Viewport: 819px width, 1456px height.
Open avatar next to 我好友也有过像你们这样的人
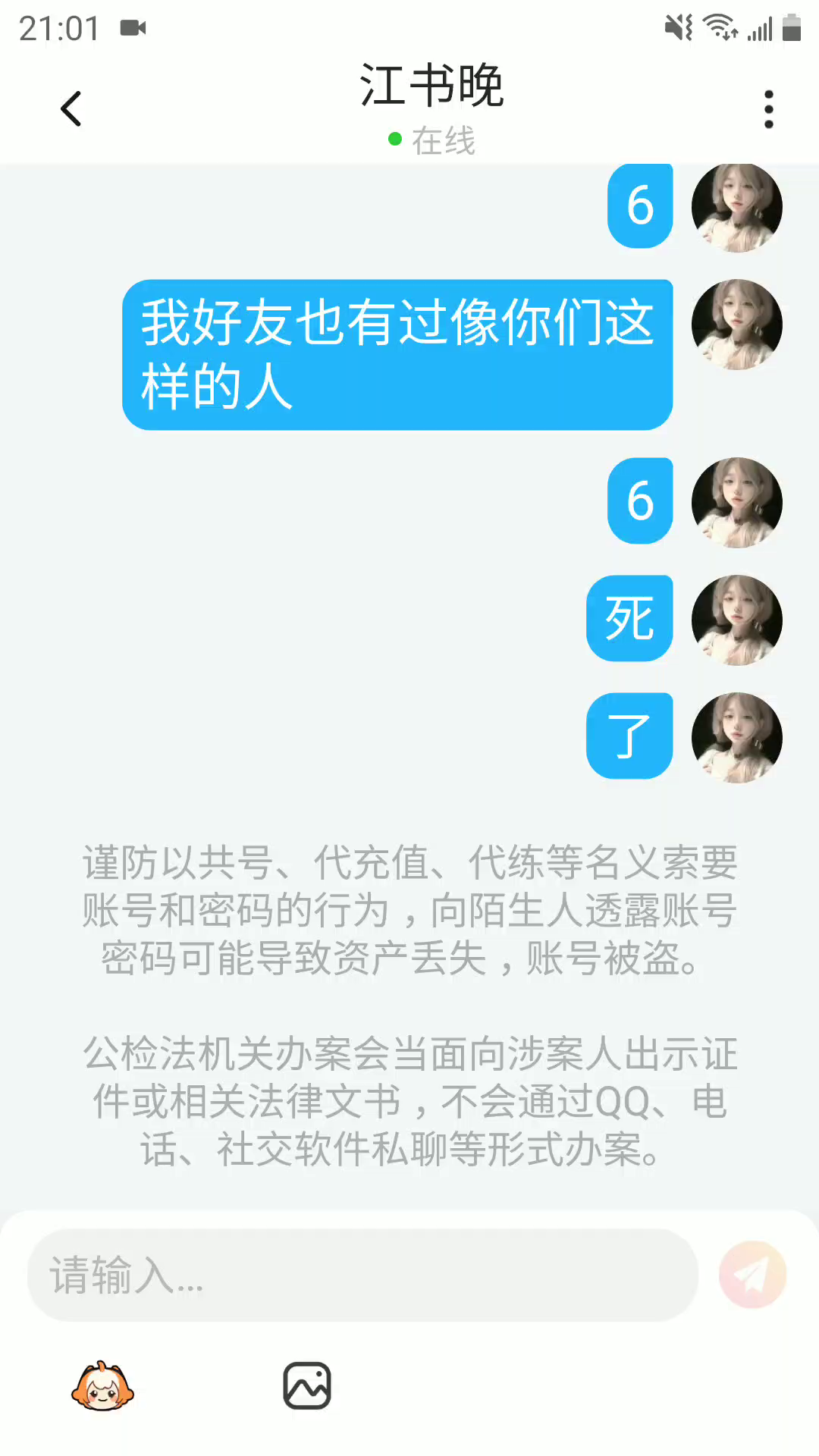point(736,325)
